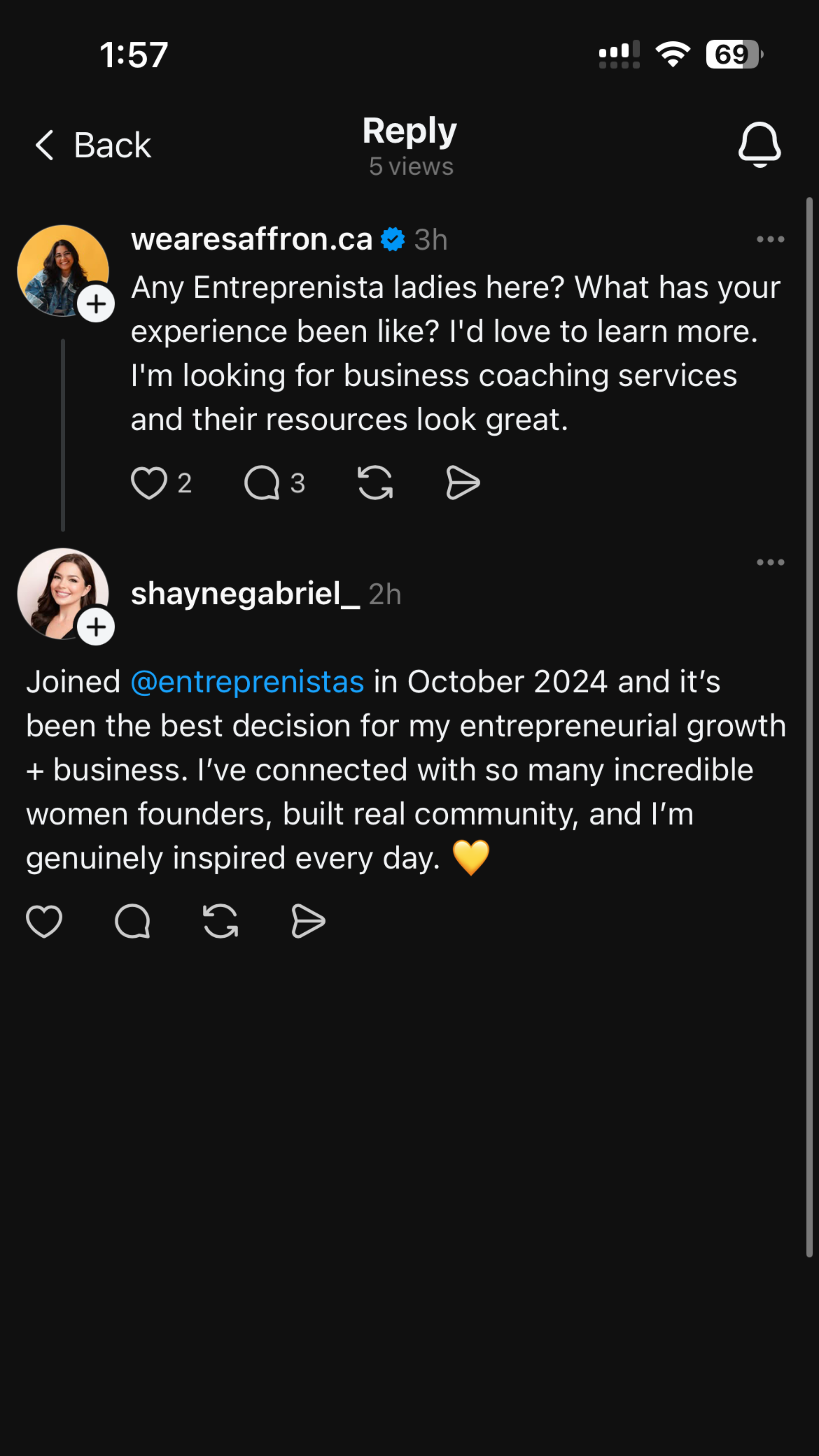
Task: Comment on the wearesaffron.ca post
Action: point(262,483)
